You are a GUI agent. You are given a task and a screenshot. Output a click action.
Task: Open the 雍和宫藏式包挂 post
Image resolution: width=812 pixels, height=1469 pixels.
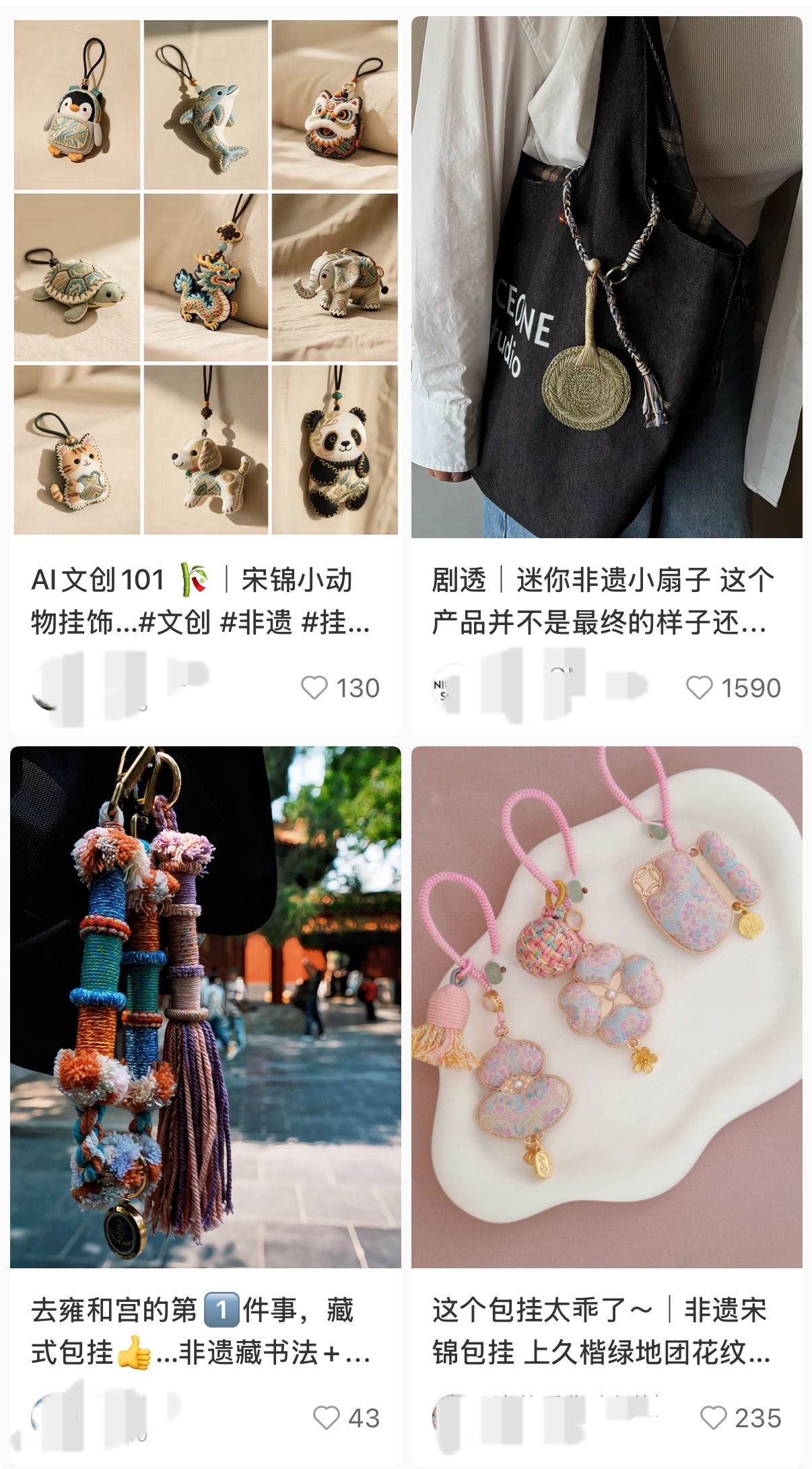click(205, 1007)
